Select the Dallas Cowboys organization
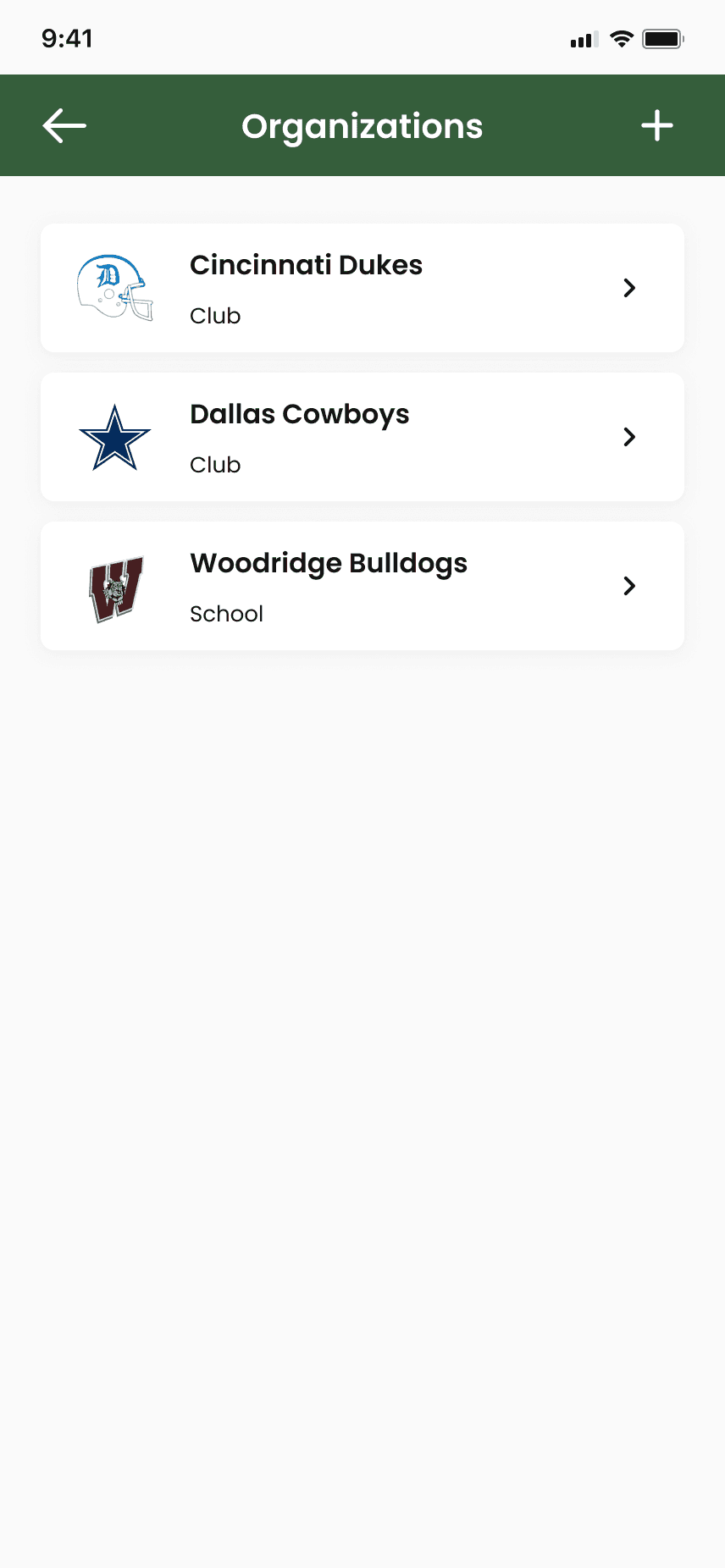The height and width of the screenshot is (1568, 725). (362, 437)
